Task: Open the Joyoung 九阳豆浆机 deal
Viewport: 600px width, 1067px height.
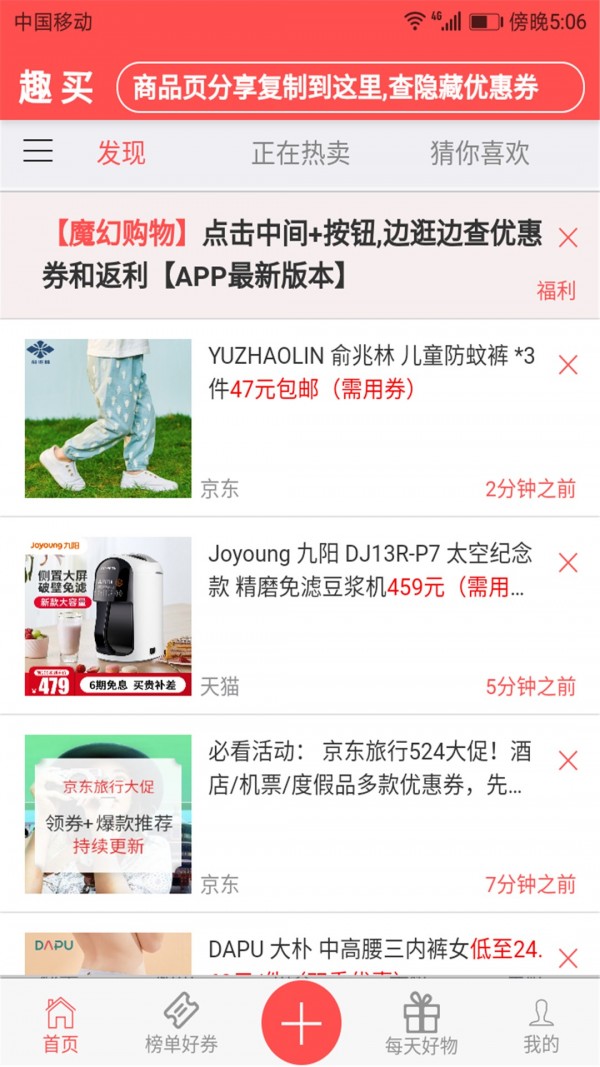Action: tap(370, 571)
